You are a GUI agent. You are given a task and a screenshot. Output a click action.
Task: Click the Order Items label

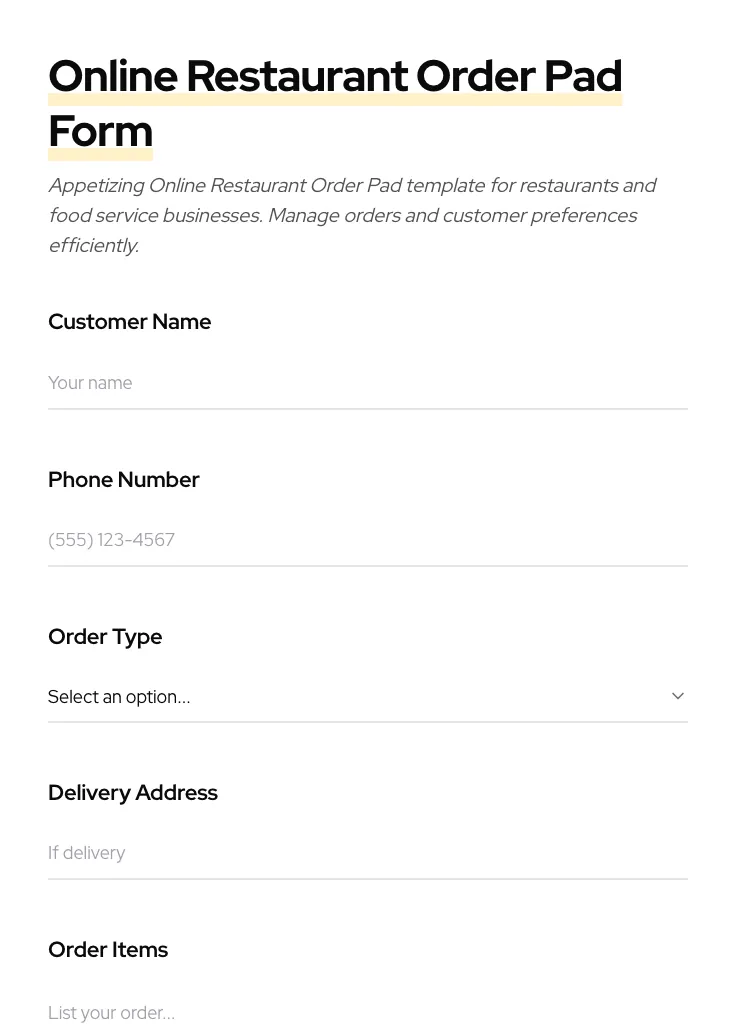click(108, 950)
